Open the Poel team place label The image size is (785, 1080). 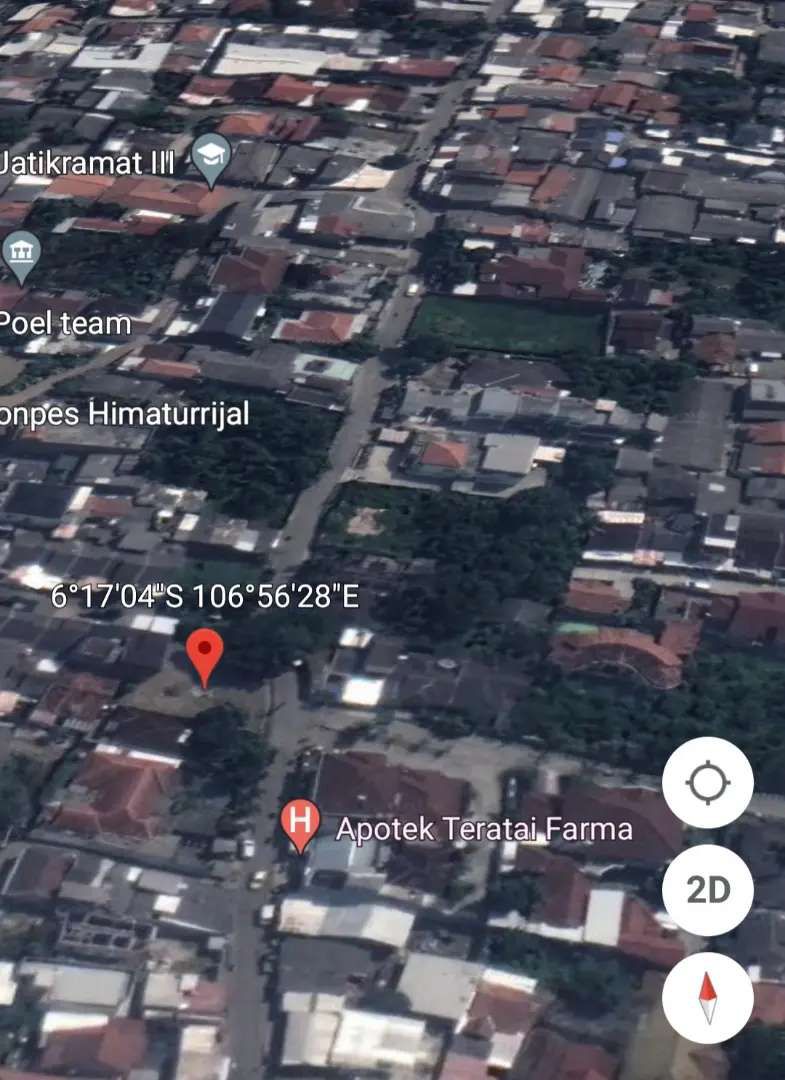click(x=65, y=324)
